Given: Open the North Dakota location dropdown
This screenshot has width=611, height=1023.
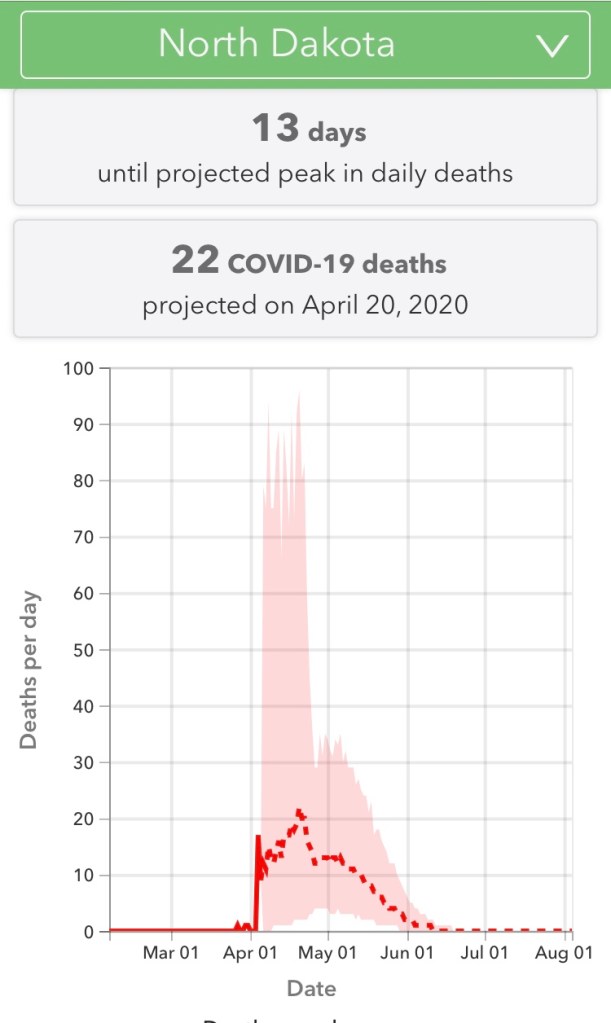Looking at the screenshot, I should tap(305, 45).
